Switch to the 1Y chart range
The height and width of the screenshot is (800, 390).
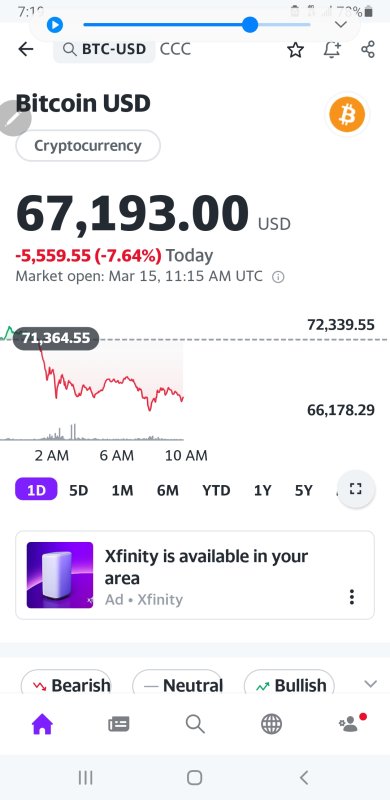262,490
